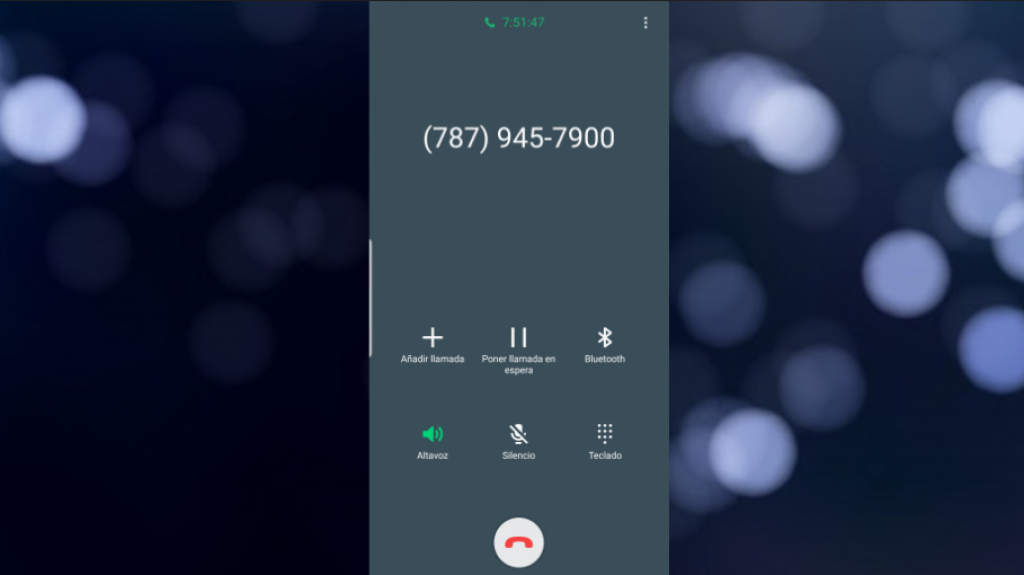
Task: Put the call on hold
Action: pos(518,339)
